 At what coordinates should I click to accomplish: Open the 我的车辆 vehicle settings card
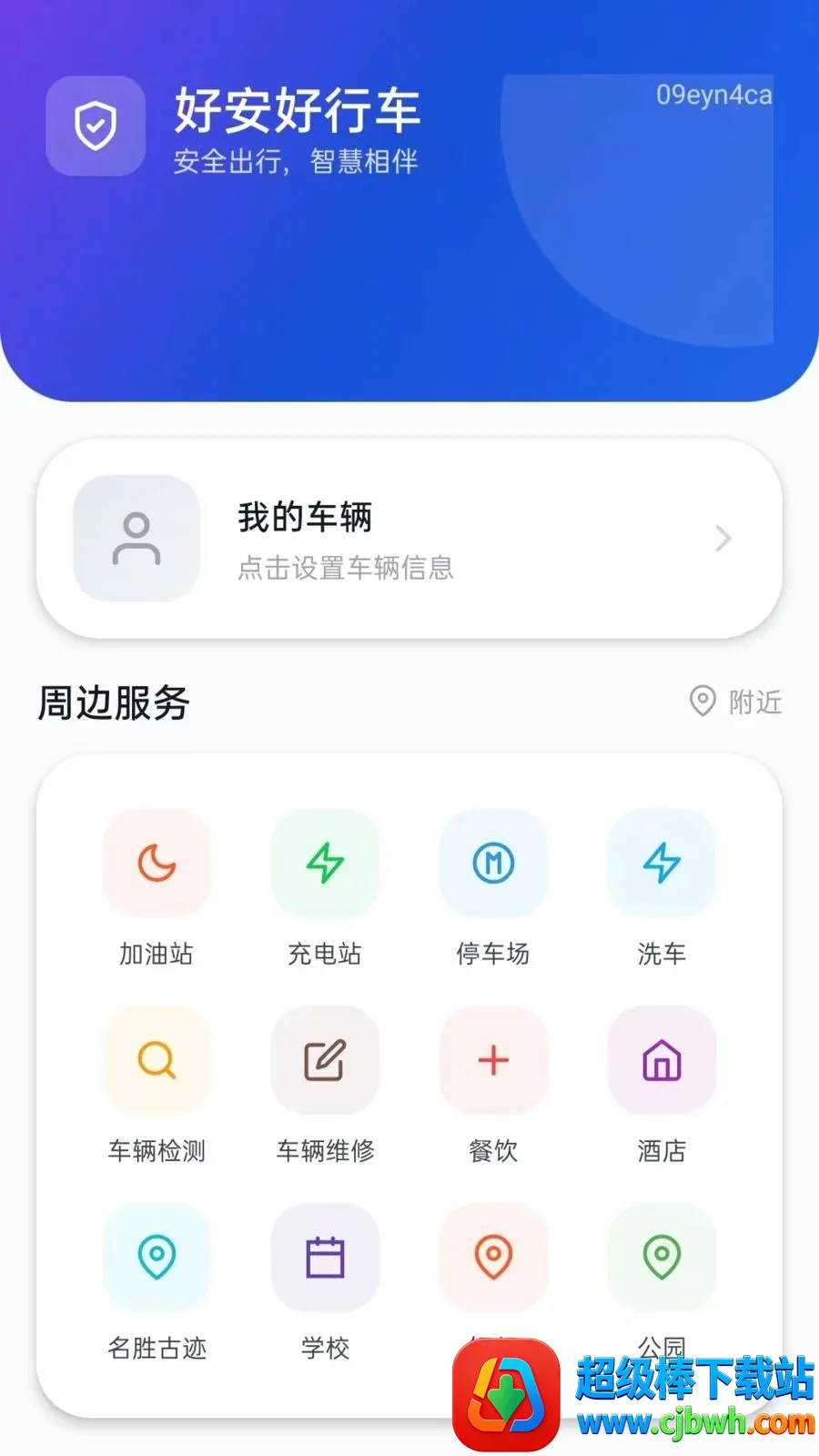(x=409, y=539)
